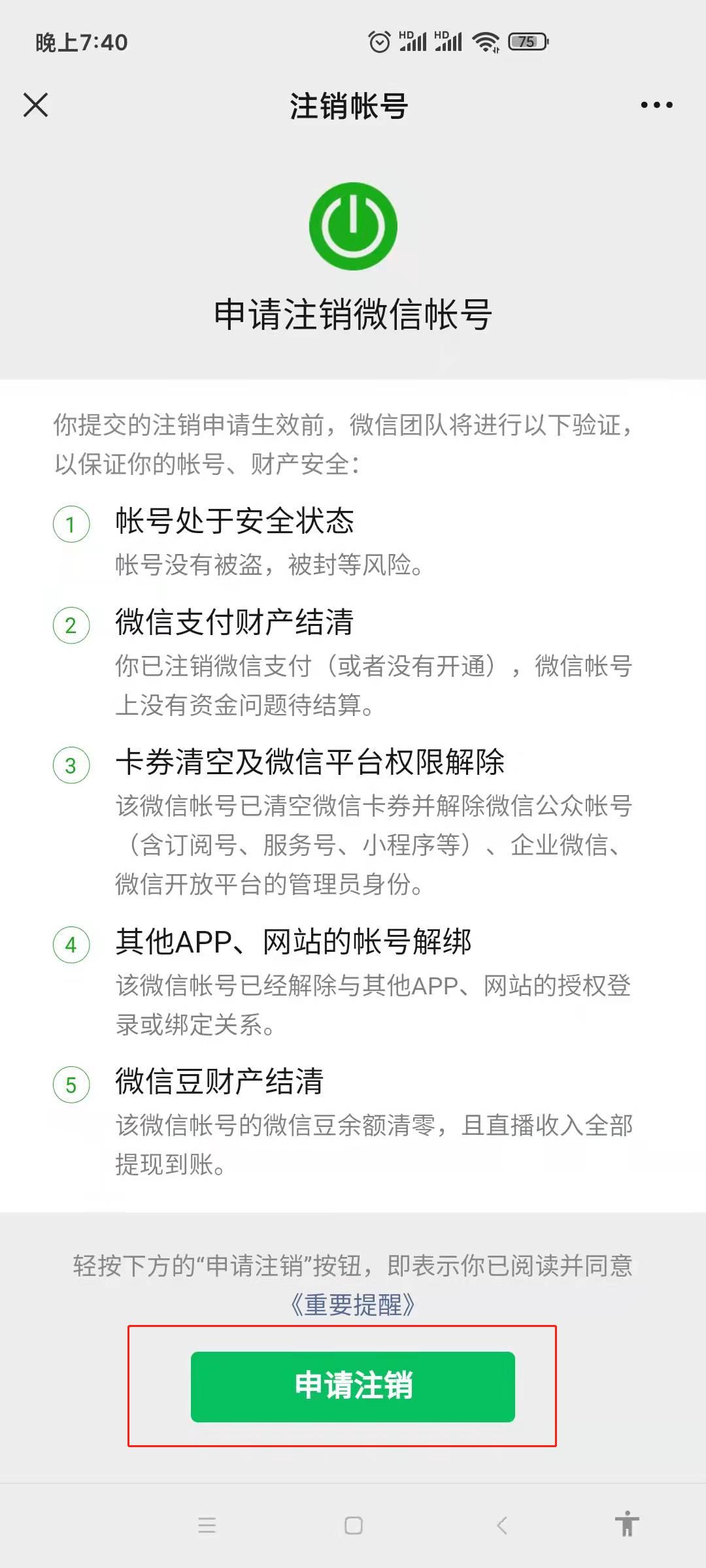706x1568 pixels.
Task: Go back with system back arrow
Action: pos(501,1526)
